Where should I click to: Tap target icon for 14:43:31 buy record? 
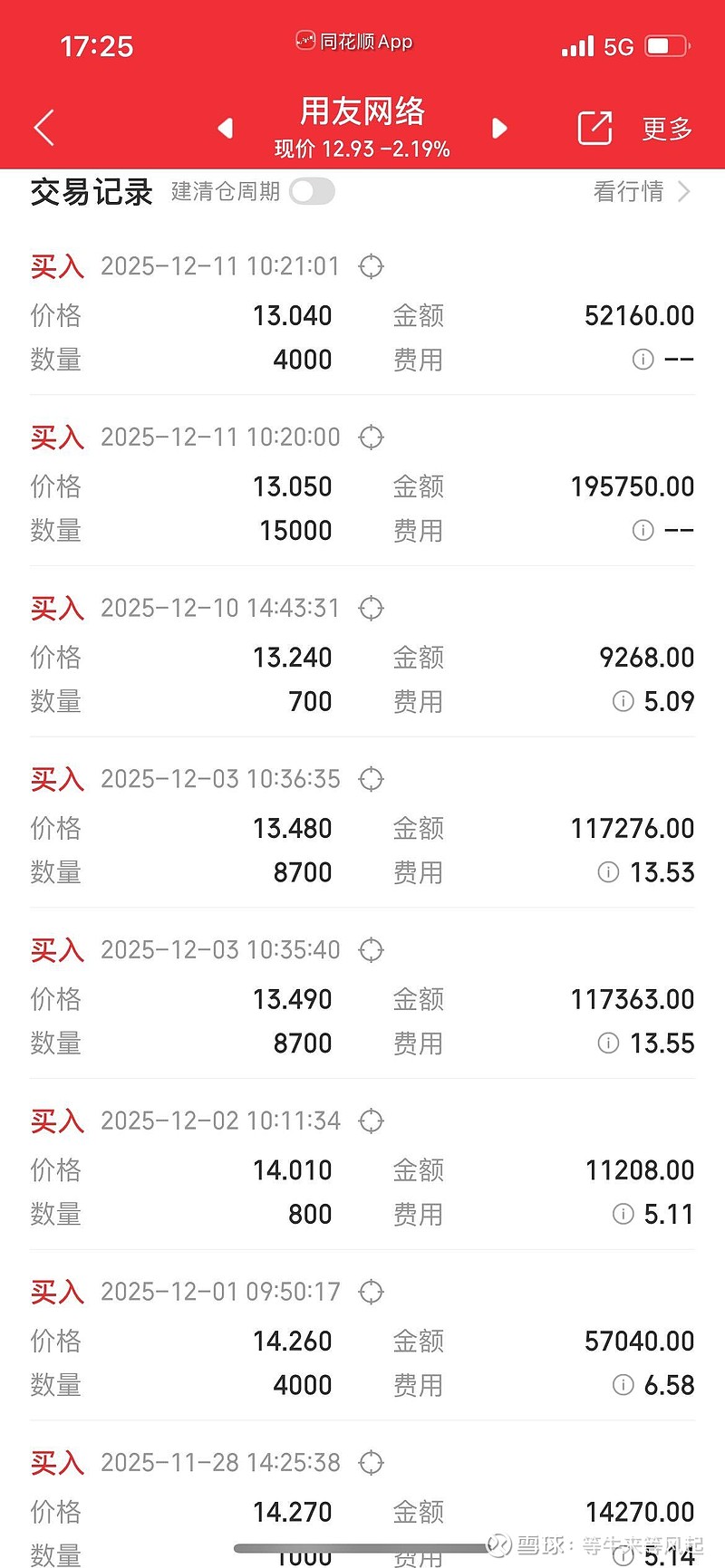click(371, 608)
